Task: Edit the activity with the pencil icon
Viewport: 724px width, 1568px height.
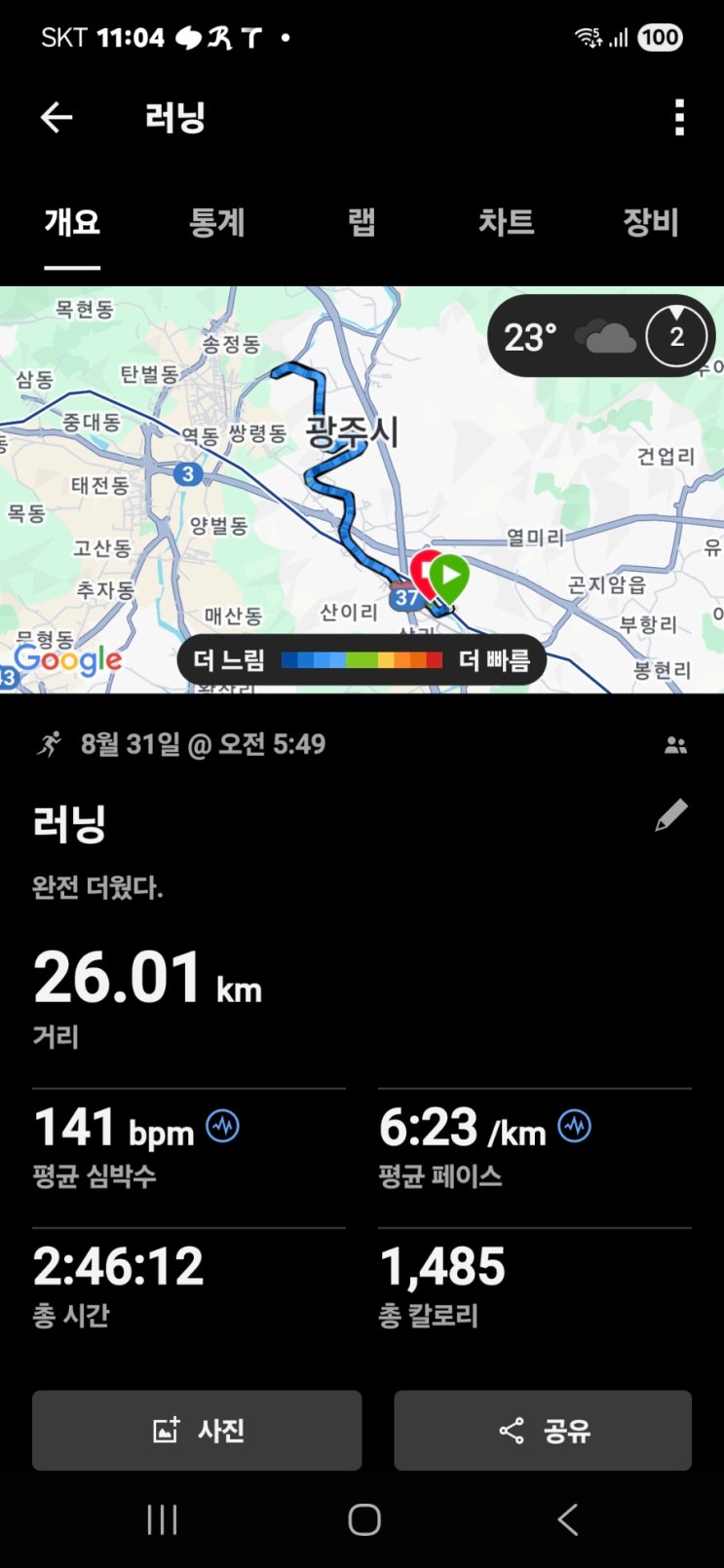Action: (x=671, y=816)
